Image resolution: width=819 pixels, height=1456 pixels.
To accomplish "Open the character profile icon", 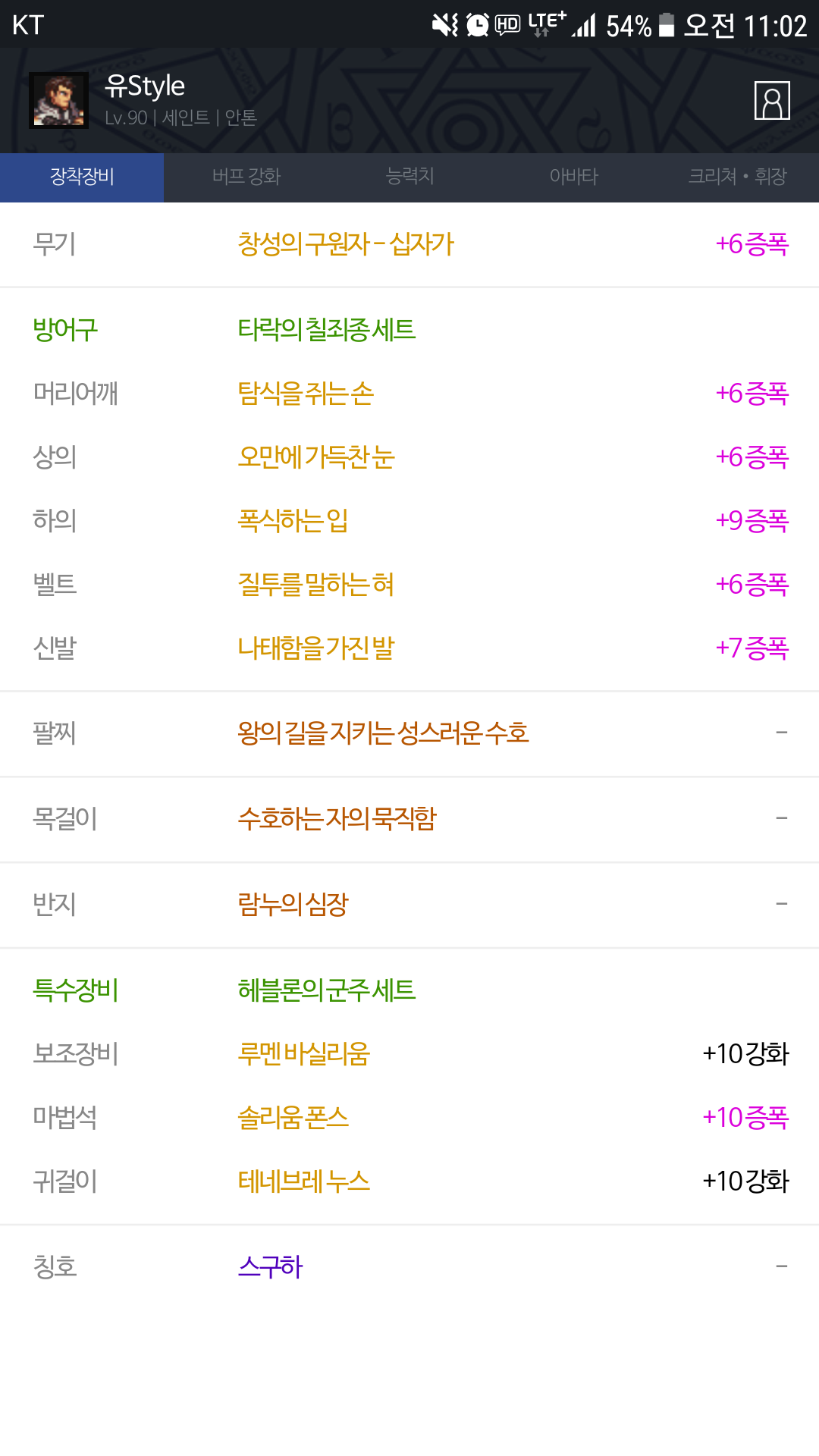I will [x=772, y=101].
